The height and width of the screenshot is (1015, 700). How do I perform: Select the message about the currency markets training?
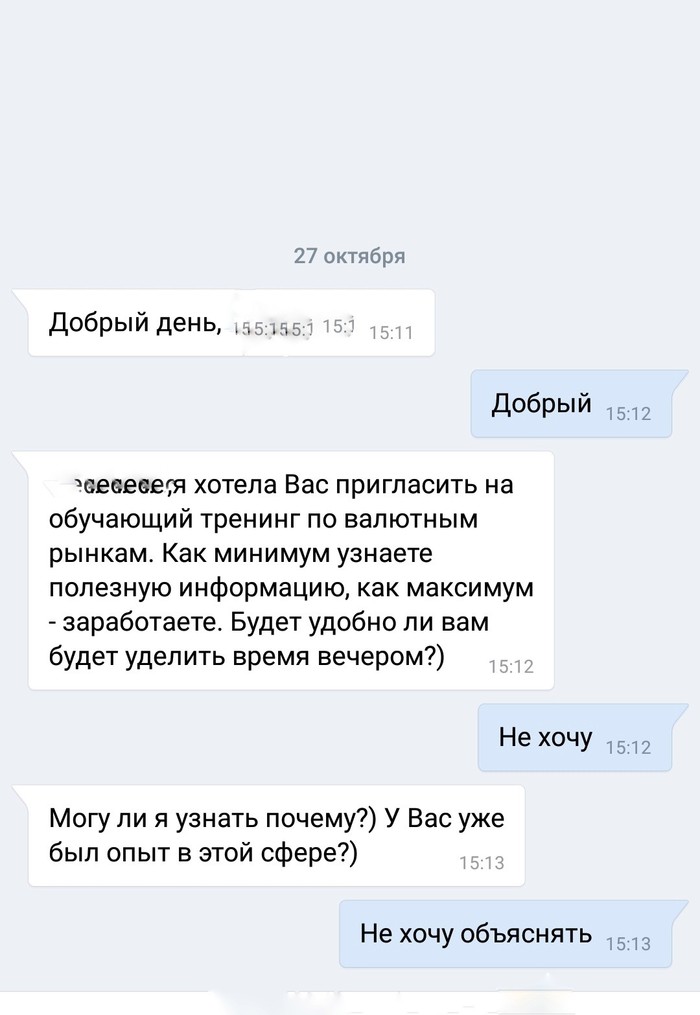click(x=290, y=570)
